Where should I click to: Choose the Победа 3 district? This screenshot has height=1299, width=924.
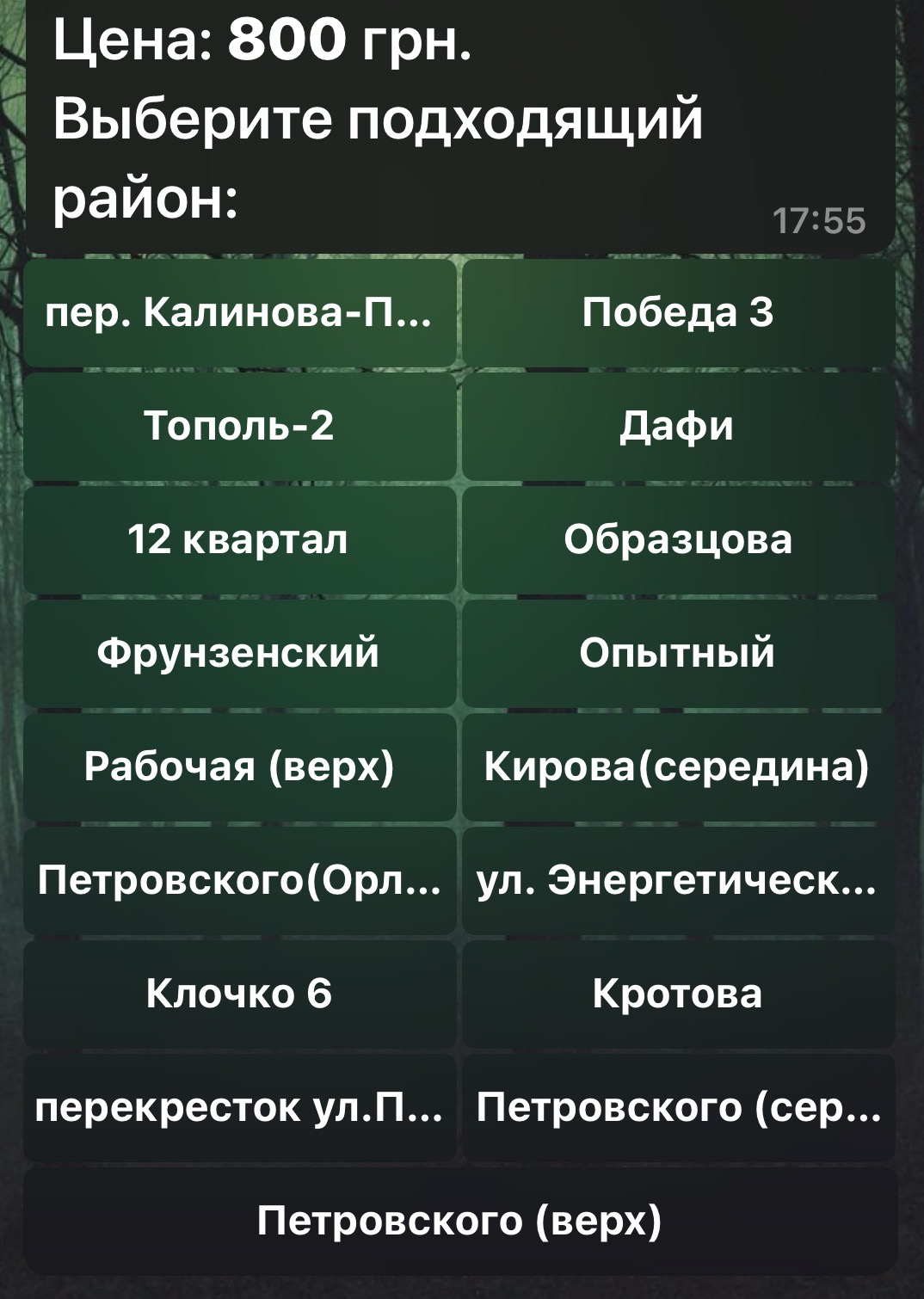pos(678,312)
